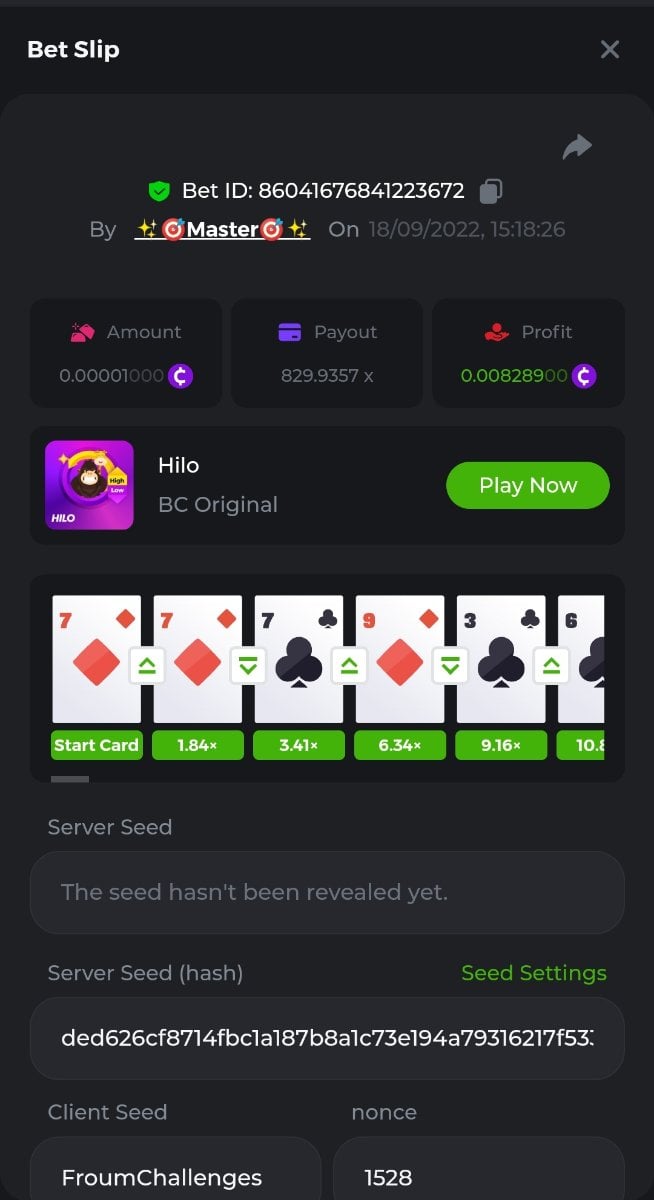Copy the Bet ID
This screenshot has width=654, height=1200.
tap(491, 190)
